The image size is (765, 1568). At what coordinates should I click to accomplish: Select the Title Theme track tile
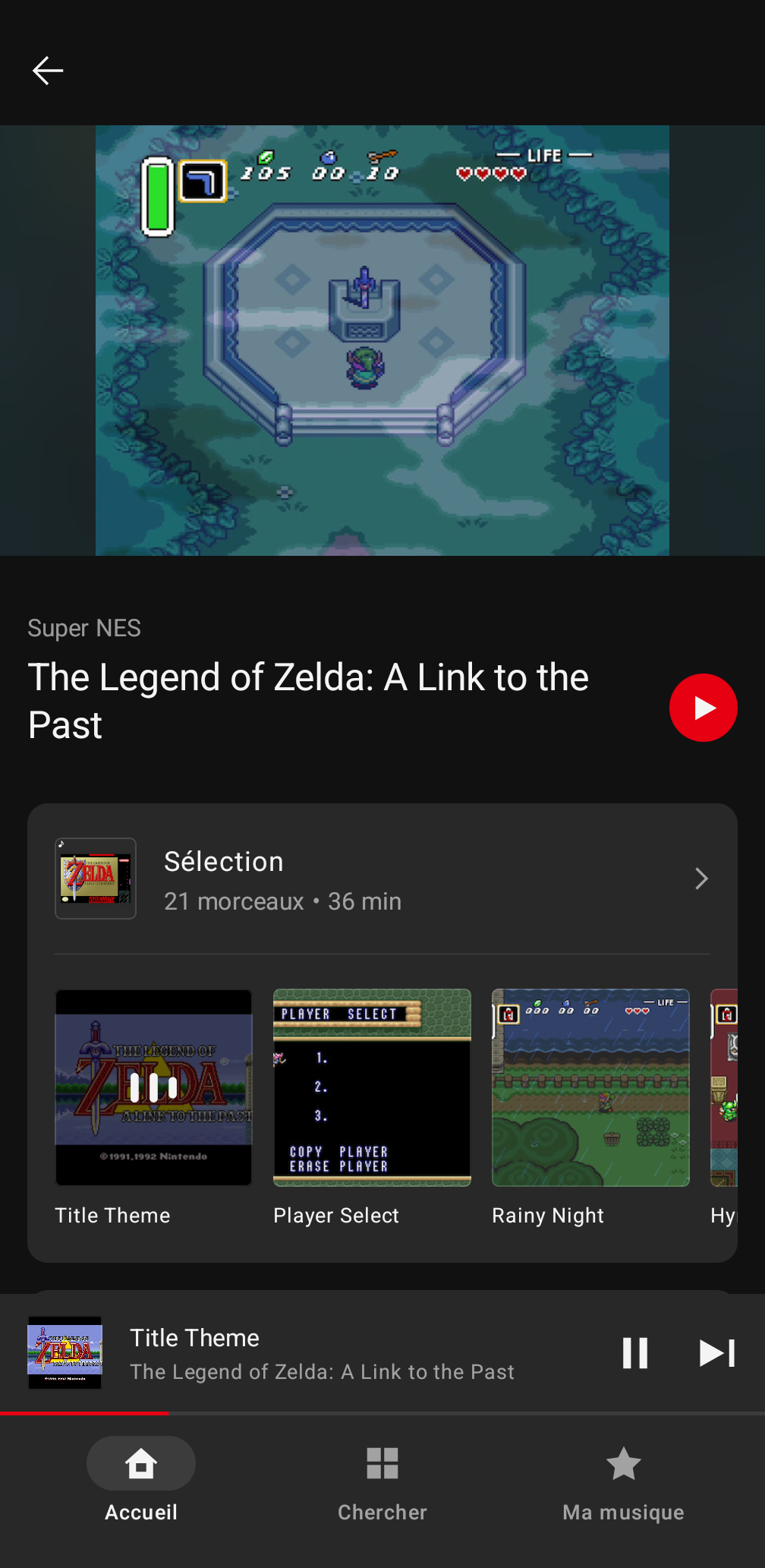point(153,1108)
